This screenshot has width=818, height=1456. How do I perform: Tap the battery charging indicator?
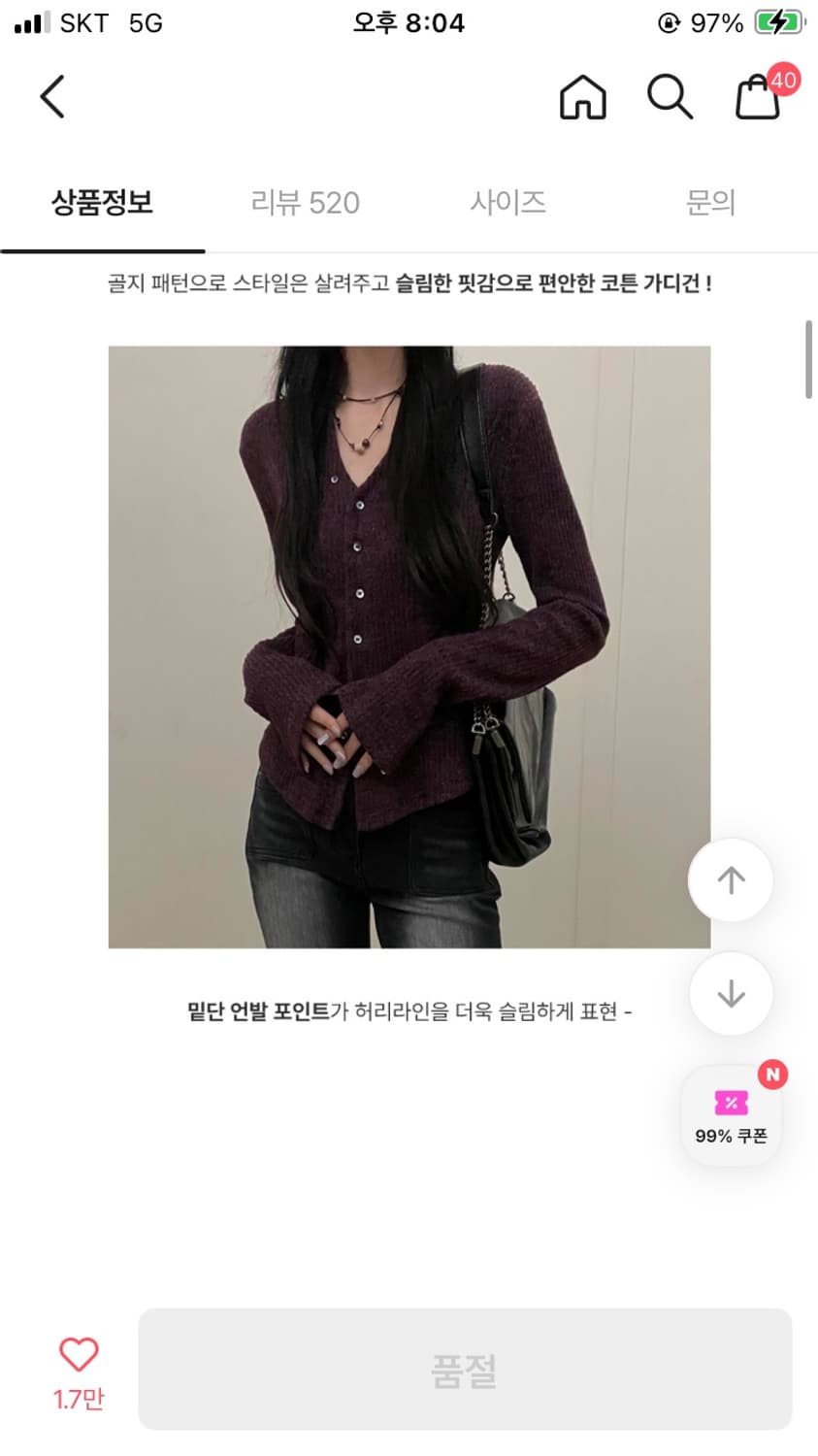point(780,22)
